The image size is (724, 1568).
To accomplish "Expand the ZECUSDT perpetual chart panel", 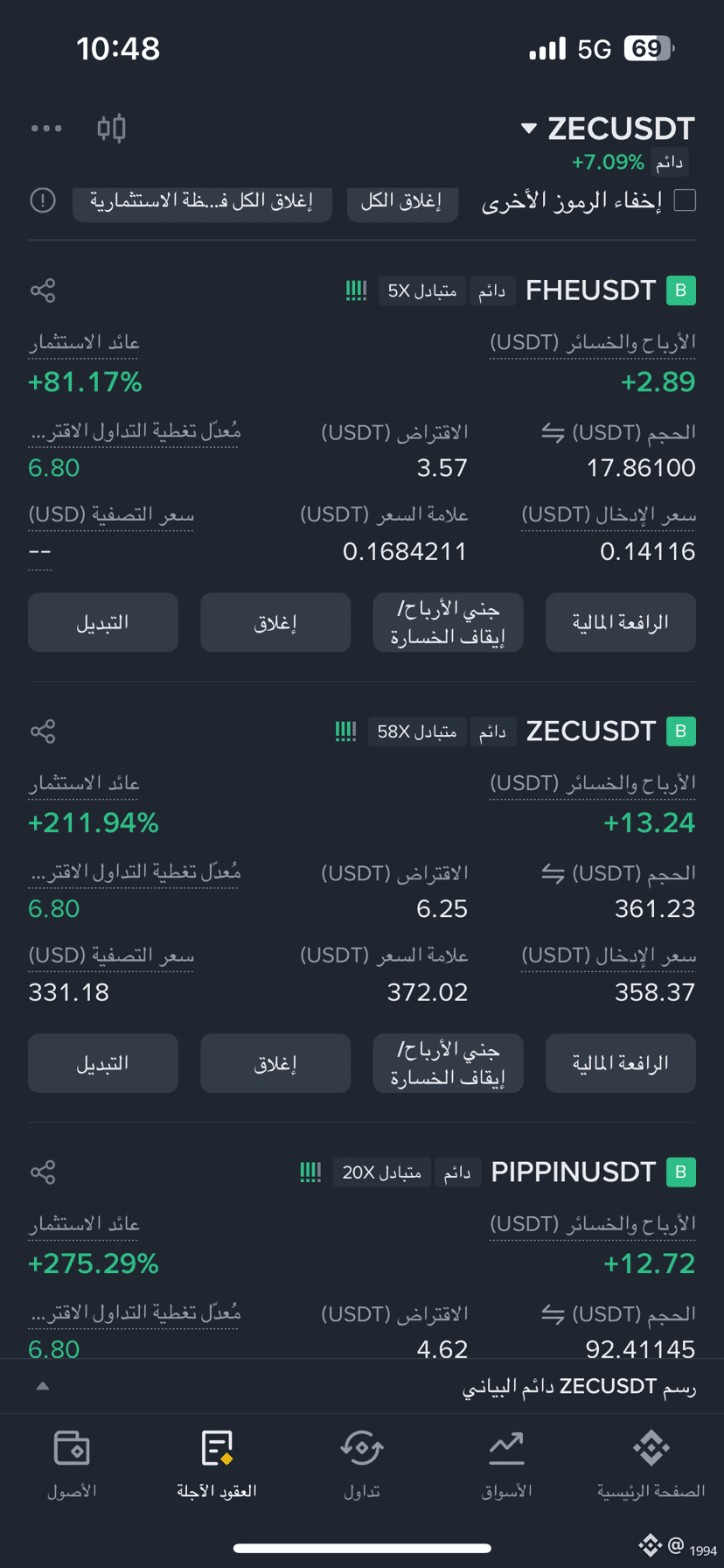I will (x=43, y=1386).
